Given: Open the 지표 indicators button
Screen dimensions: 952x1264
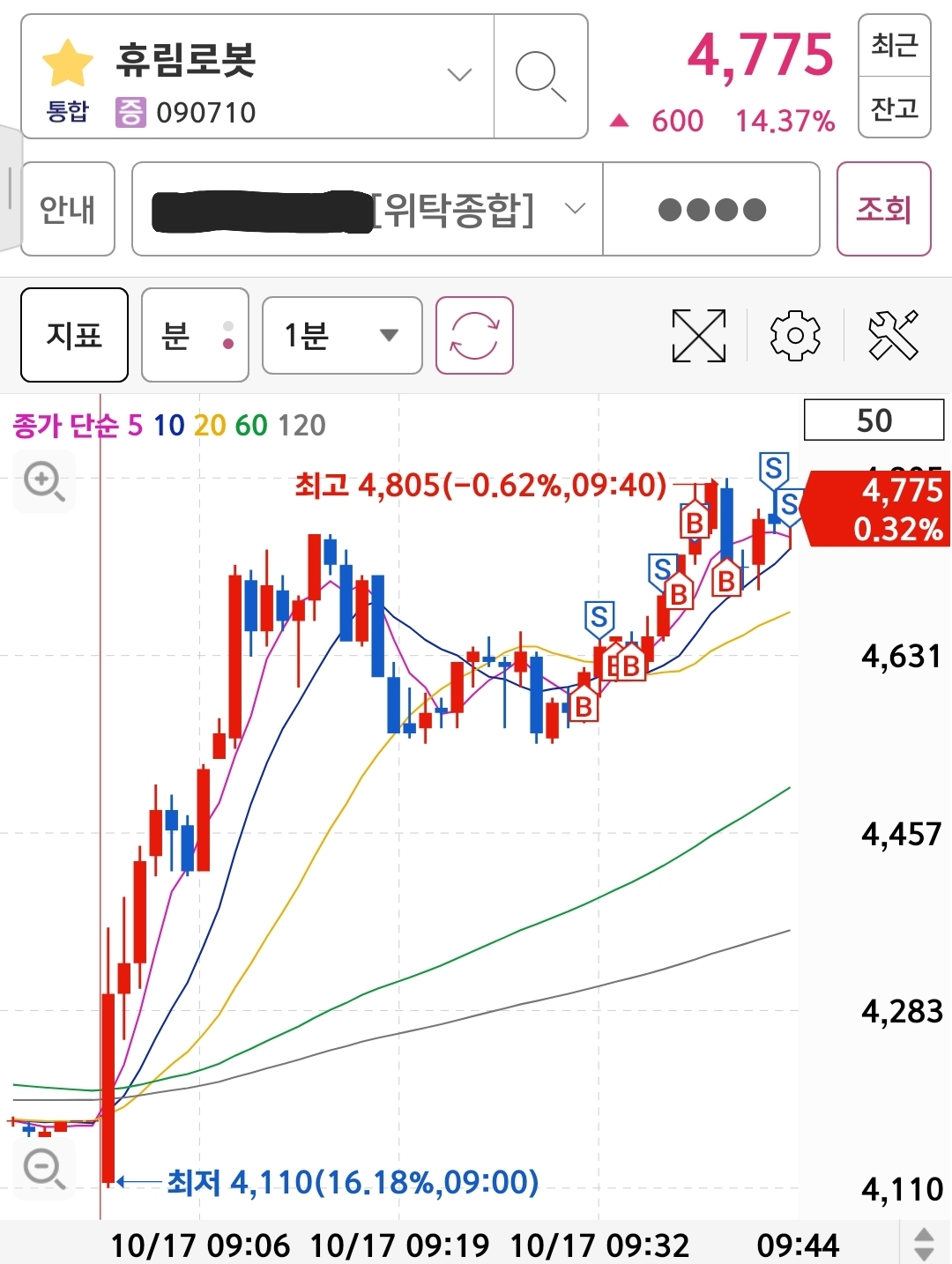Looking at the screenshot, I should (74, 335).
